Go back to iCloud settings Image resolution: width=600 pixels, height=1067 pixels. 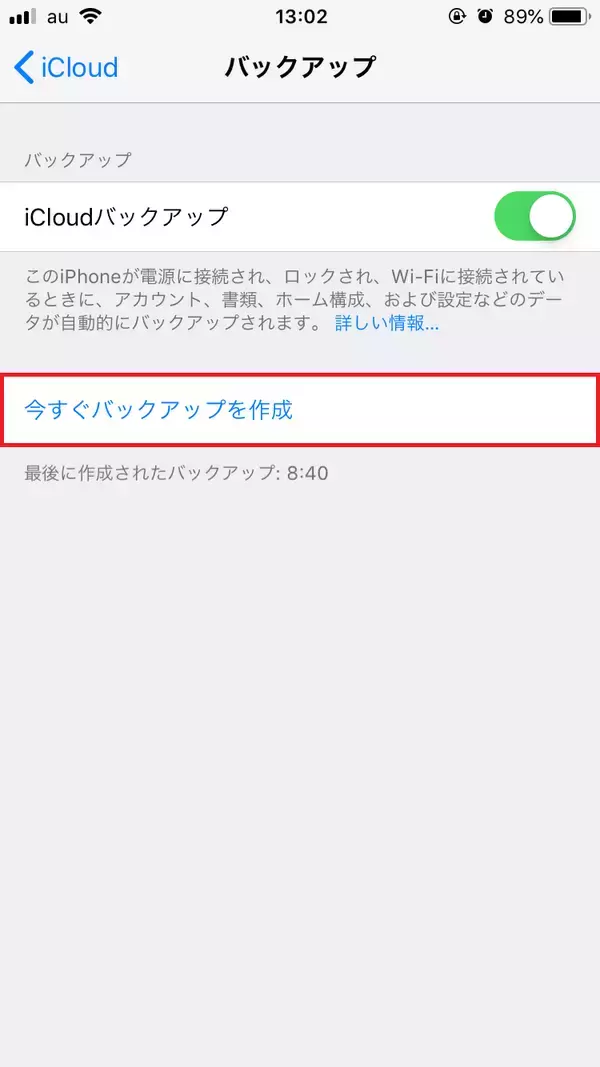tap(66, 68)
